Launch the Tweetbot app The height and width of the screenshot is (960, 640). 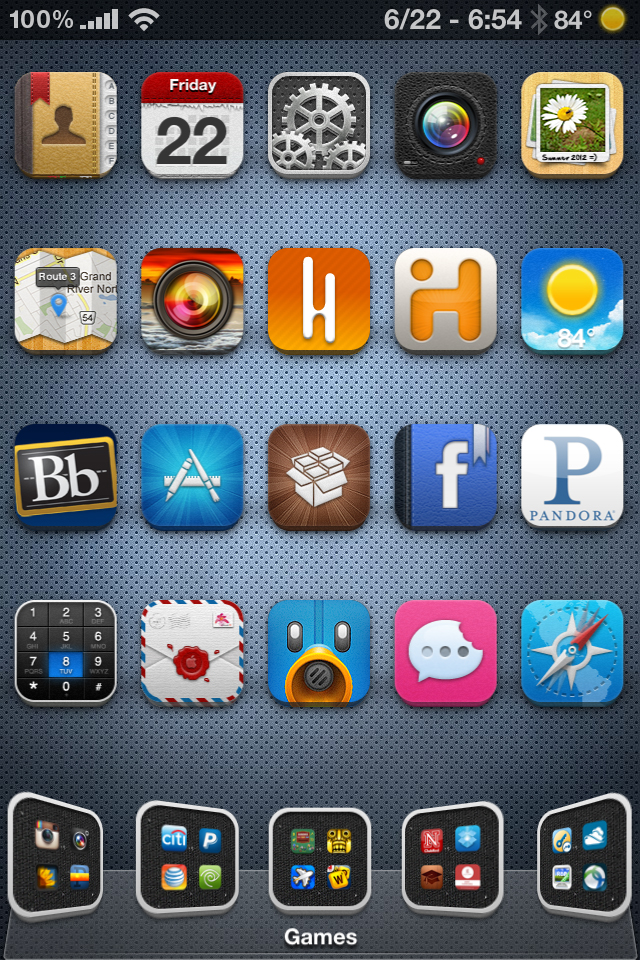pos(319,652)
